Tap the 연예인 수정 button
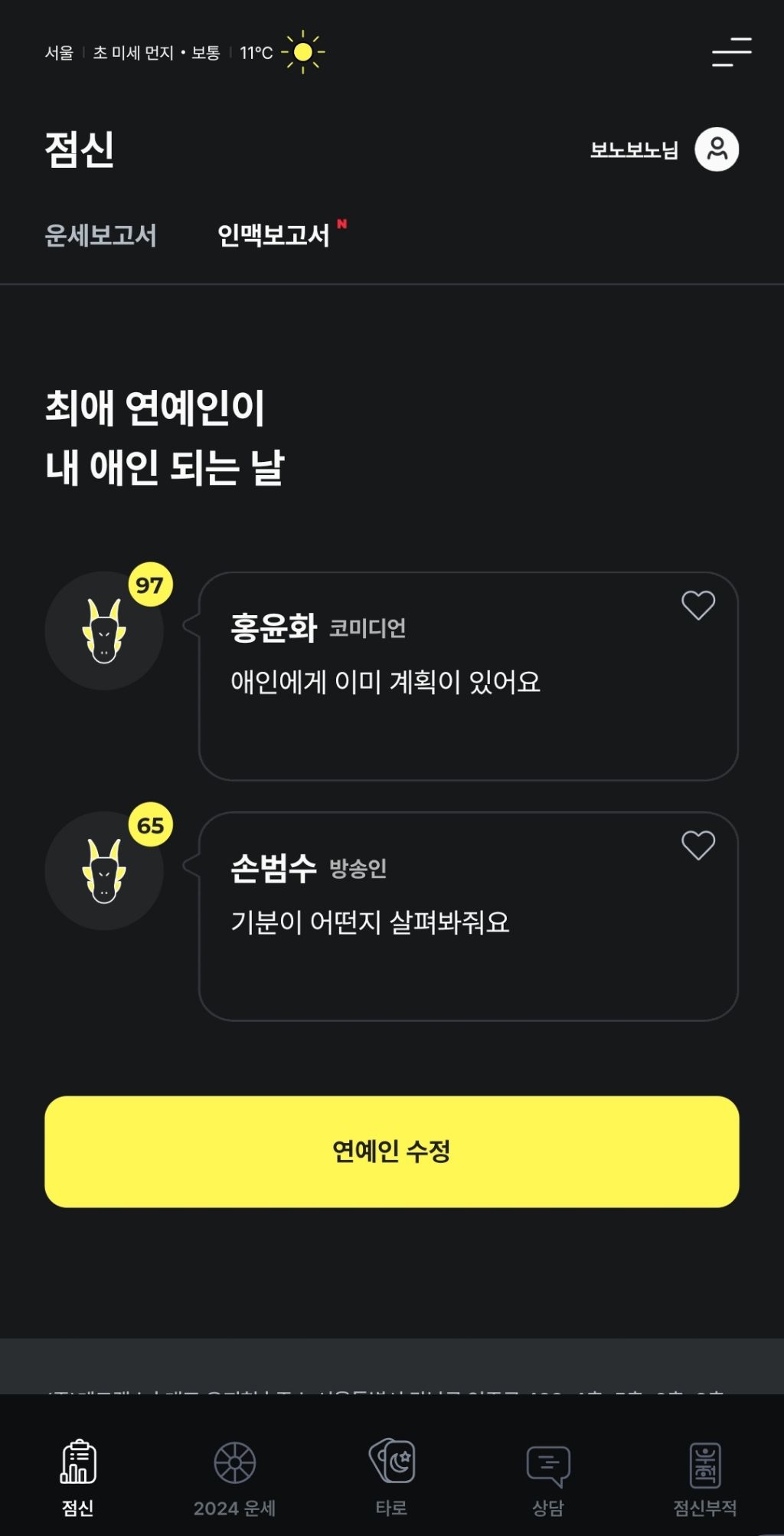The image size is (784, 1536). click(x=391, y=1151)
